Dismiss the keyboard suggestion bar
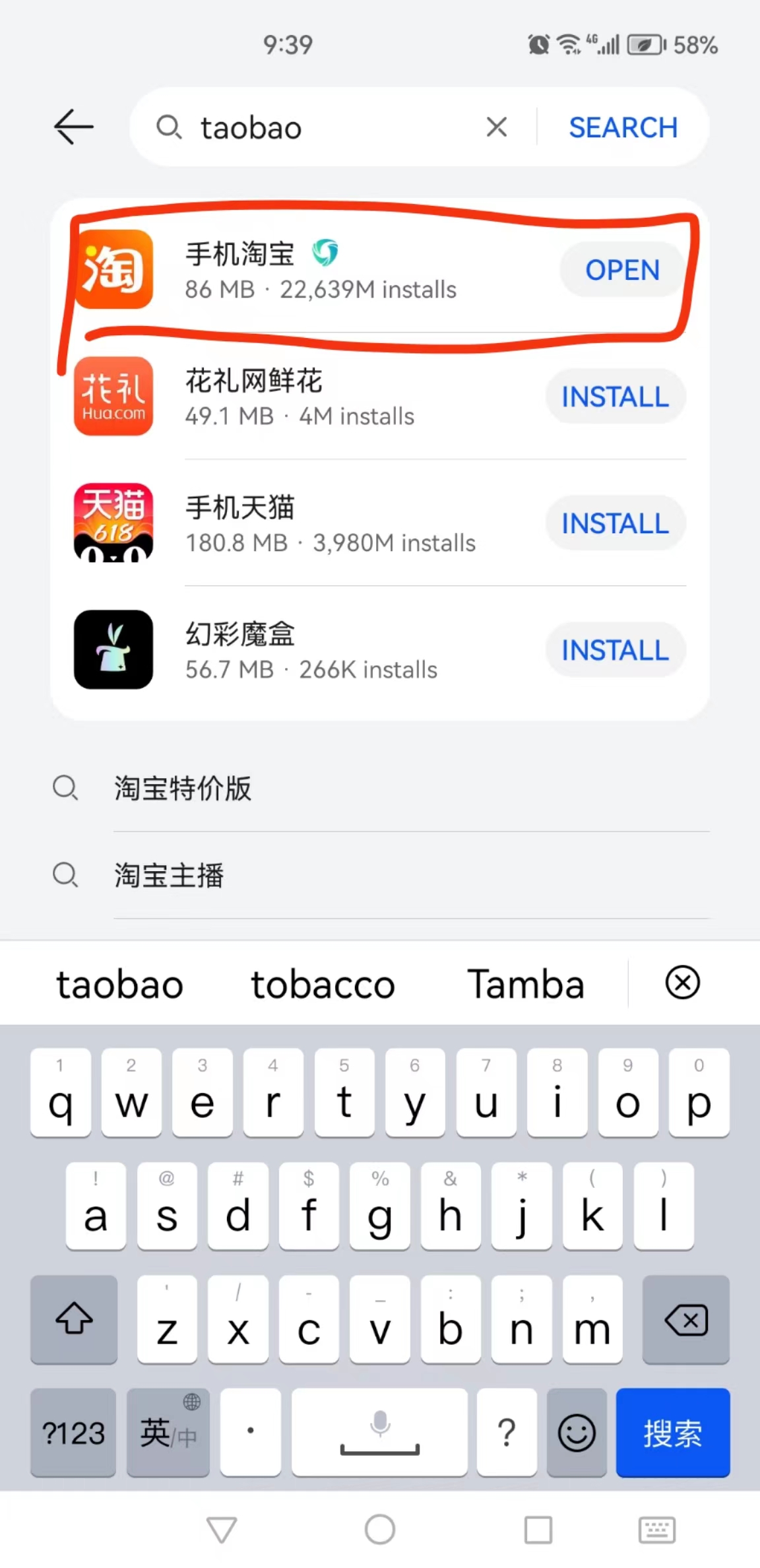The image size is (760, 1568). coord(682,983)
